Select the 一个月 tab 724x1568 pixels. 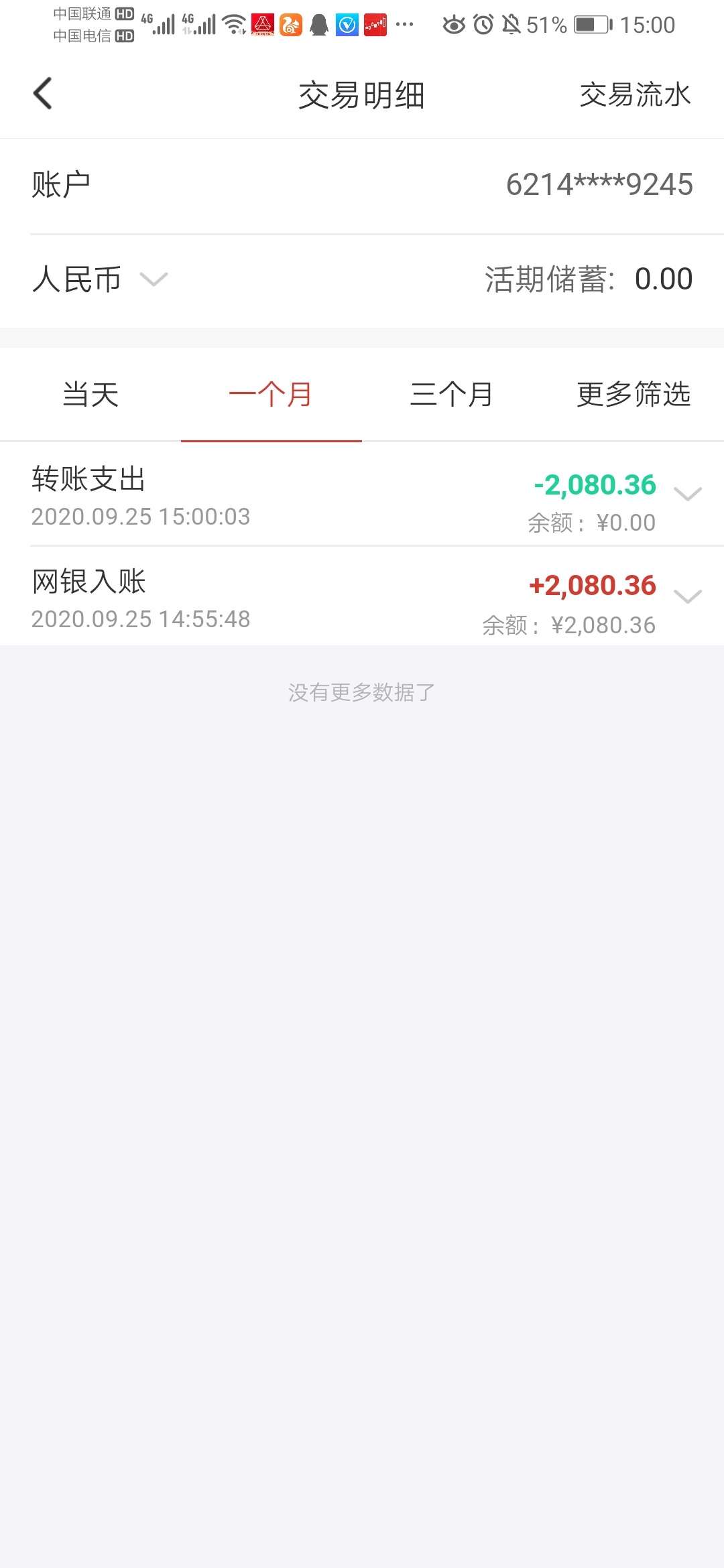[271, 394]
